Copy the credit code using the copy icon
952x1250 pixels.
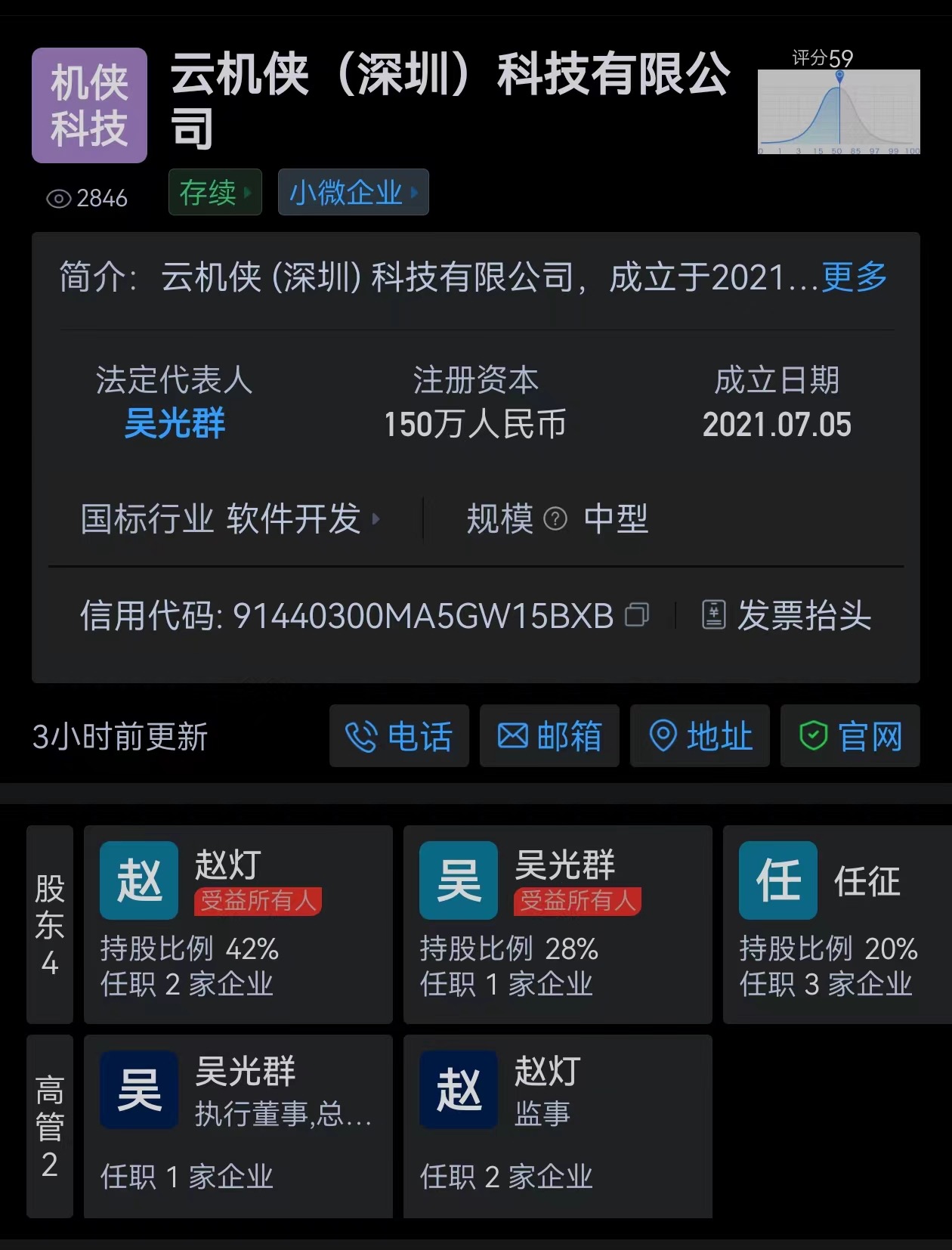(x=637, y=617)
